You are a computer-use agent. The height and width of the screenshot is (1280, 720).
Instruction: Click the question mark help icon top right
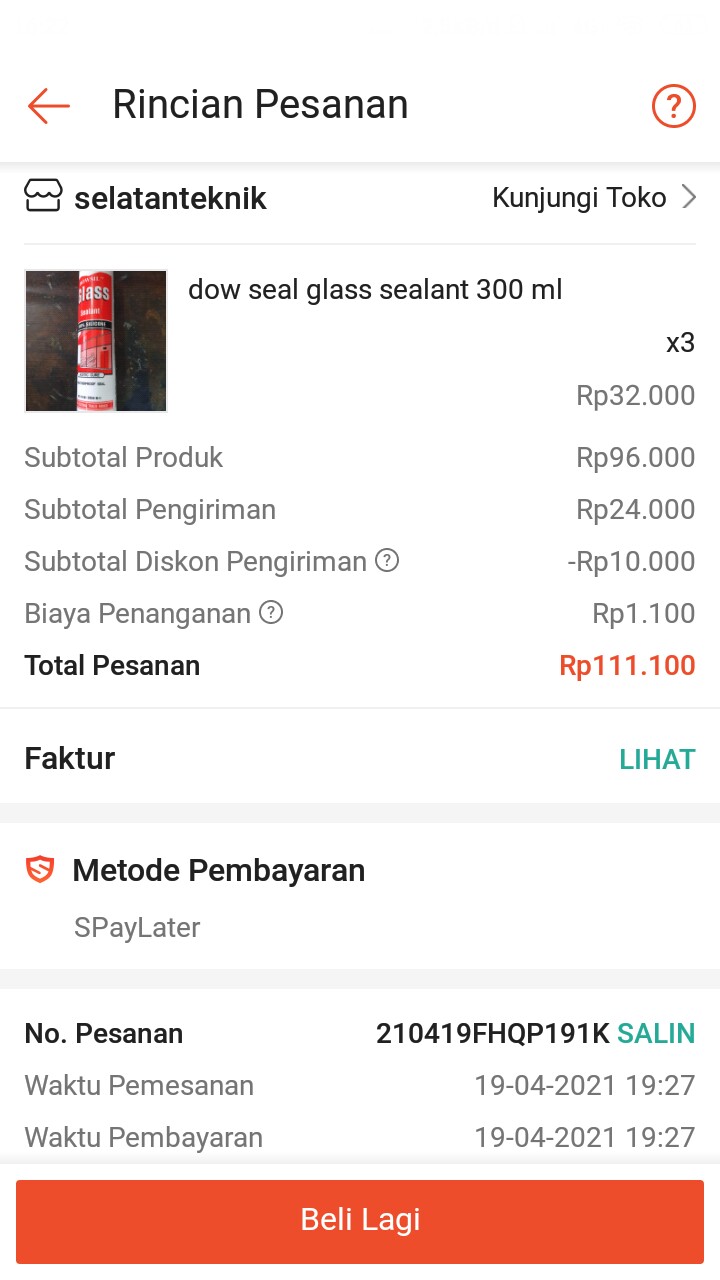(673, 105)
